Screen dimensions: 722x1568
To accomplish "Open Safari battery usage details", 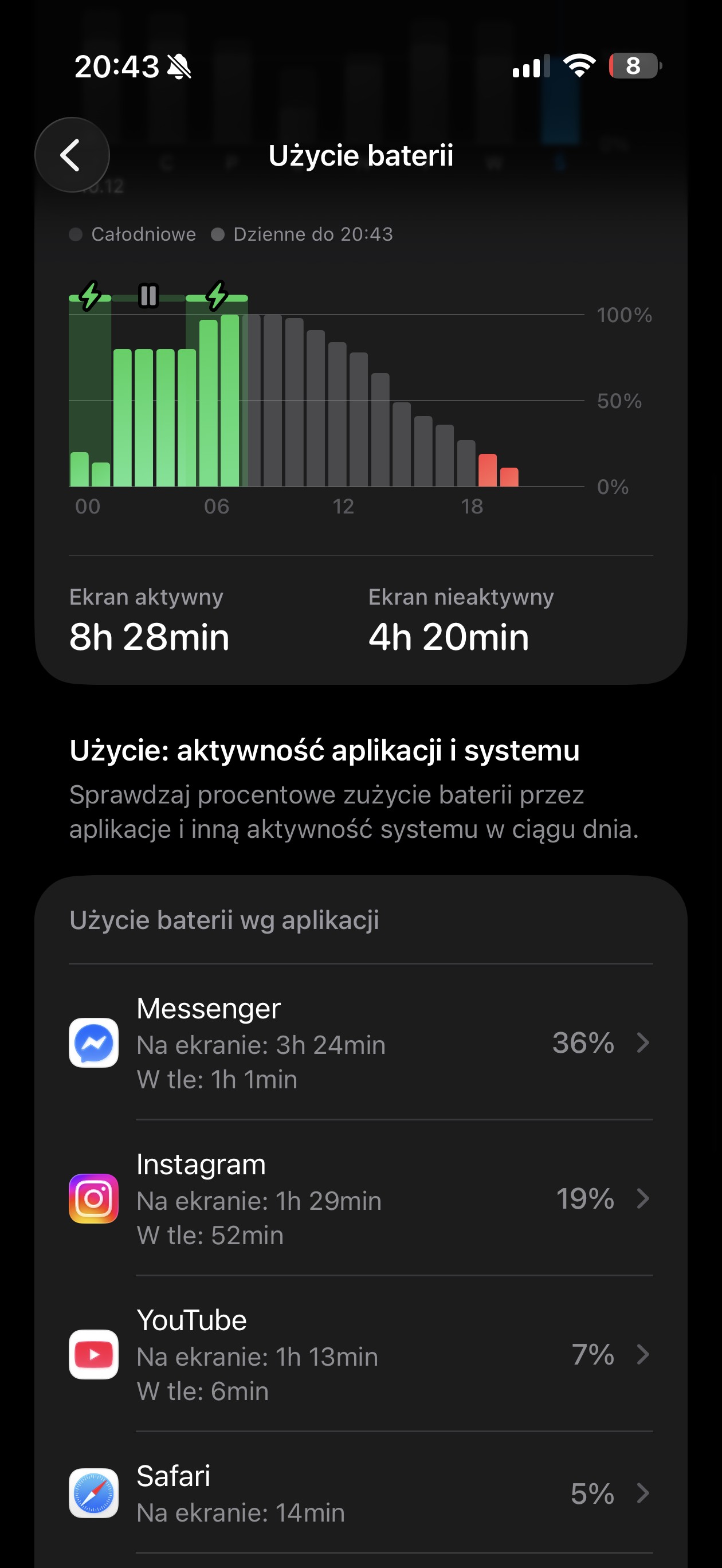I will [360, 1493].
